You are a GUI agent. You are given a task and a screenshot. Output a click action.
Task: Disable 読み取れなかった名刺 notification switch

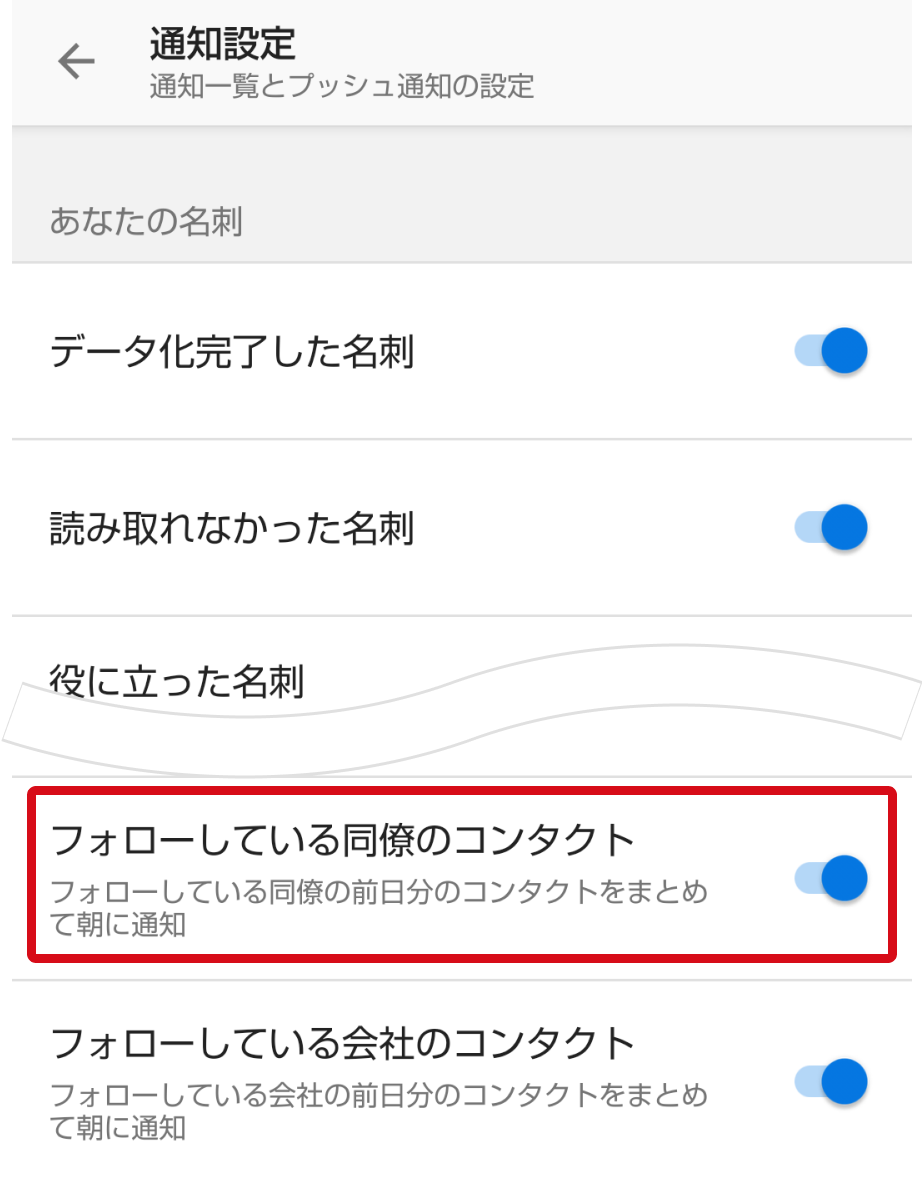(x=832, y=527)
